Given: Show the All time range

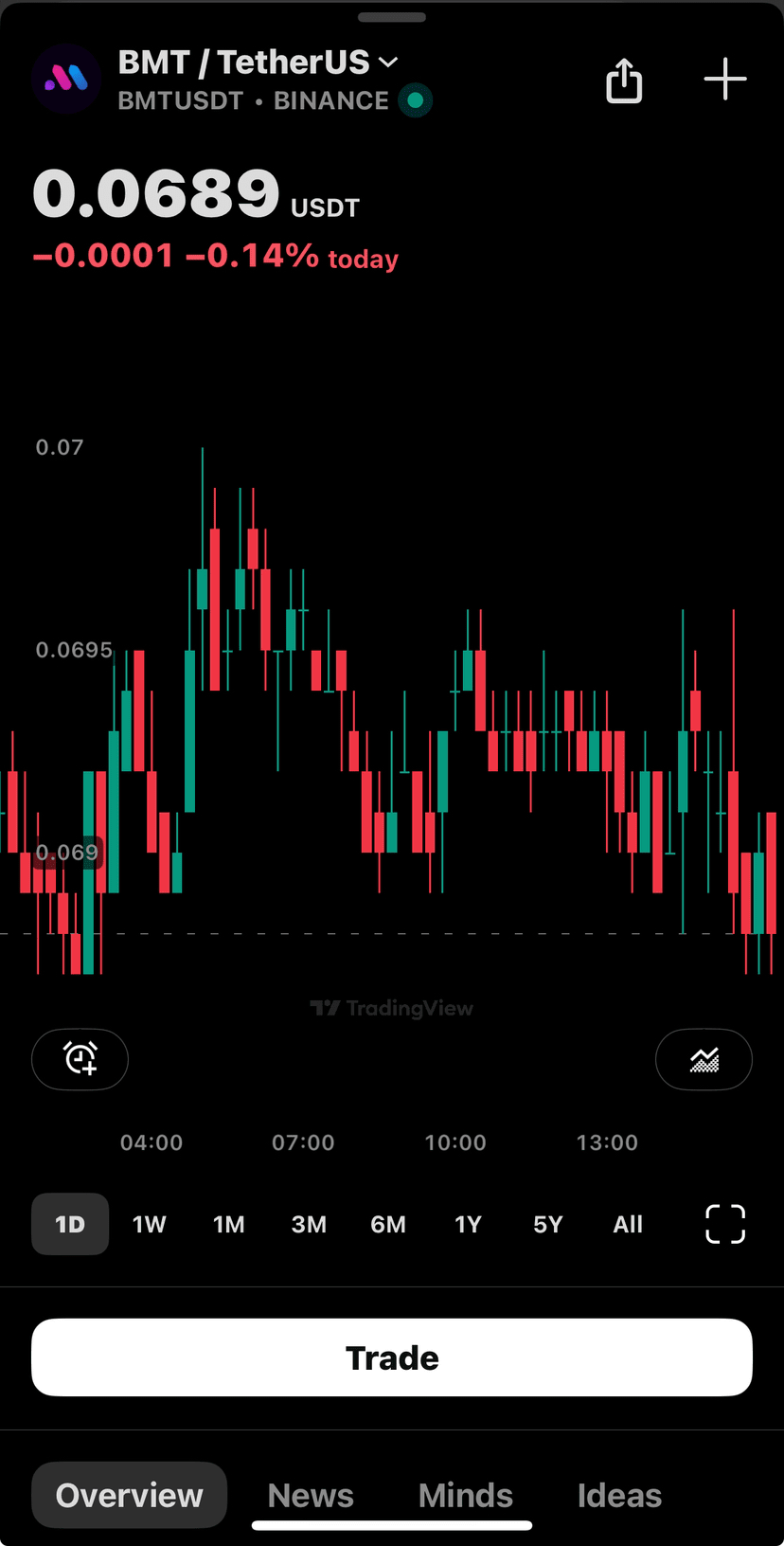Looking at the screenshot, I should [x=628, y=1224].
